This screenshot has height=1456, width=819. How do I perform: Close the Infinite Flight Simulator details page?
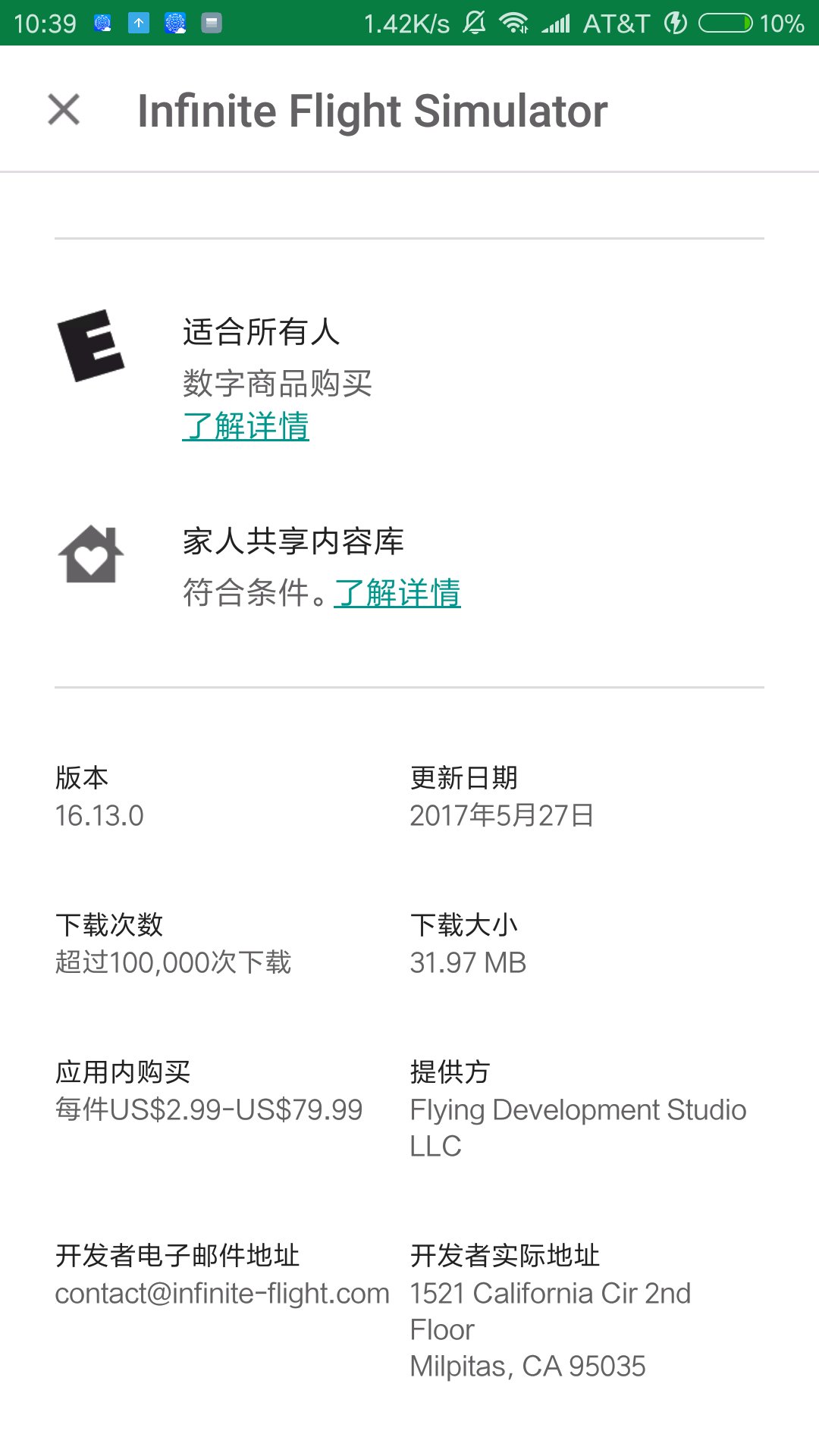click(x=64, y=110)
